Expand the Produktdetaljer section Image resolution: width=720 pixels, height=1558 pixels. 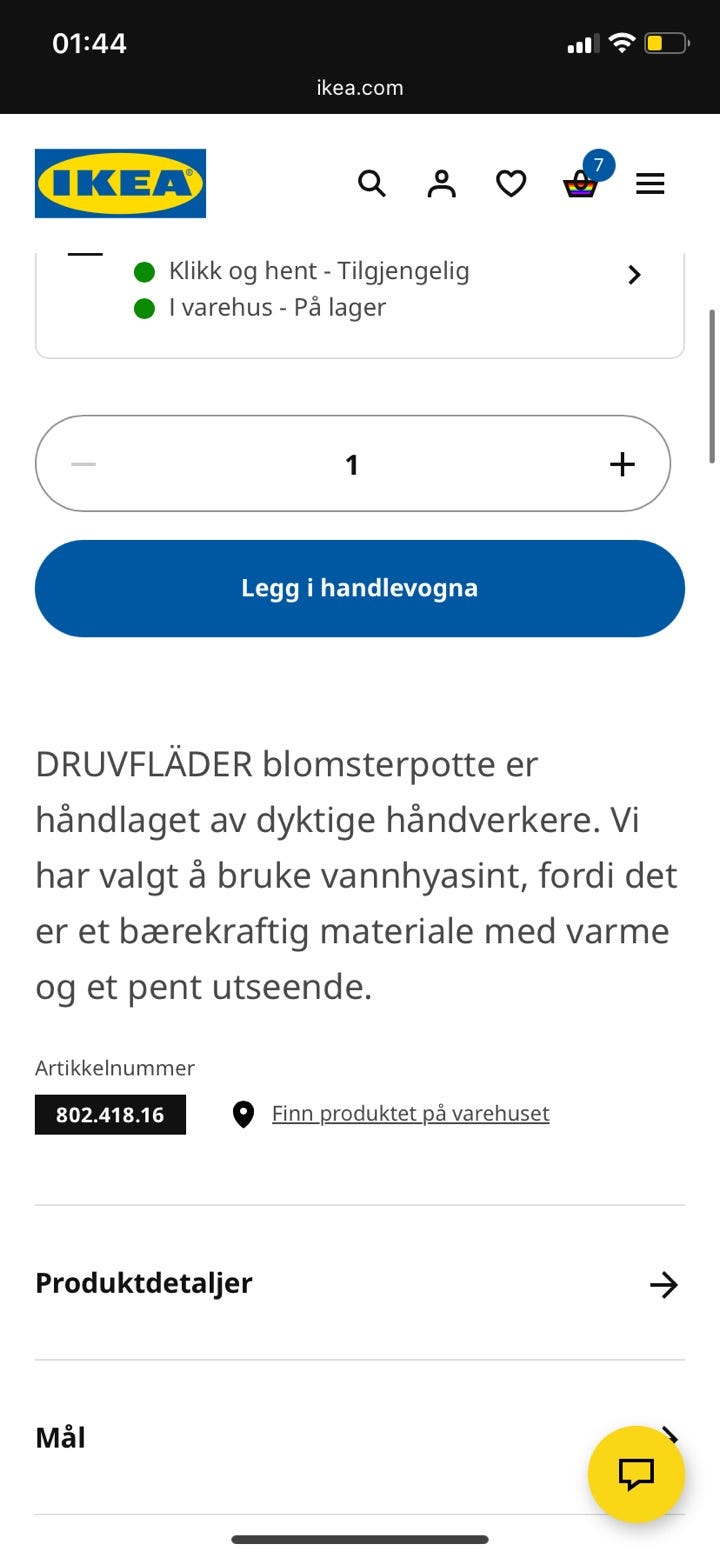click(360, 1284)
